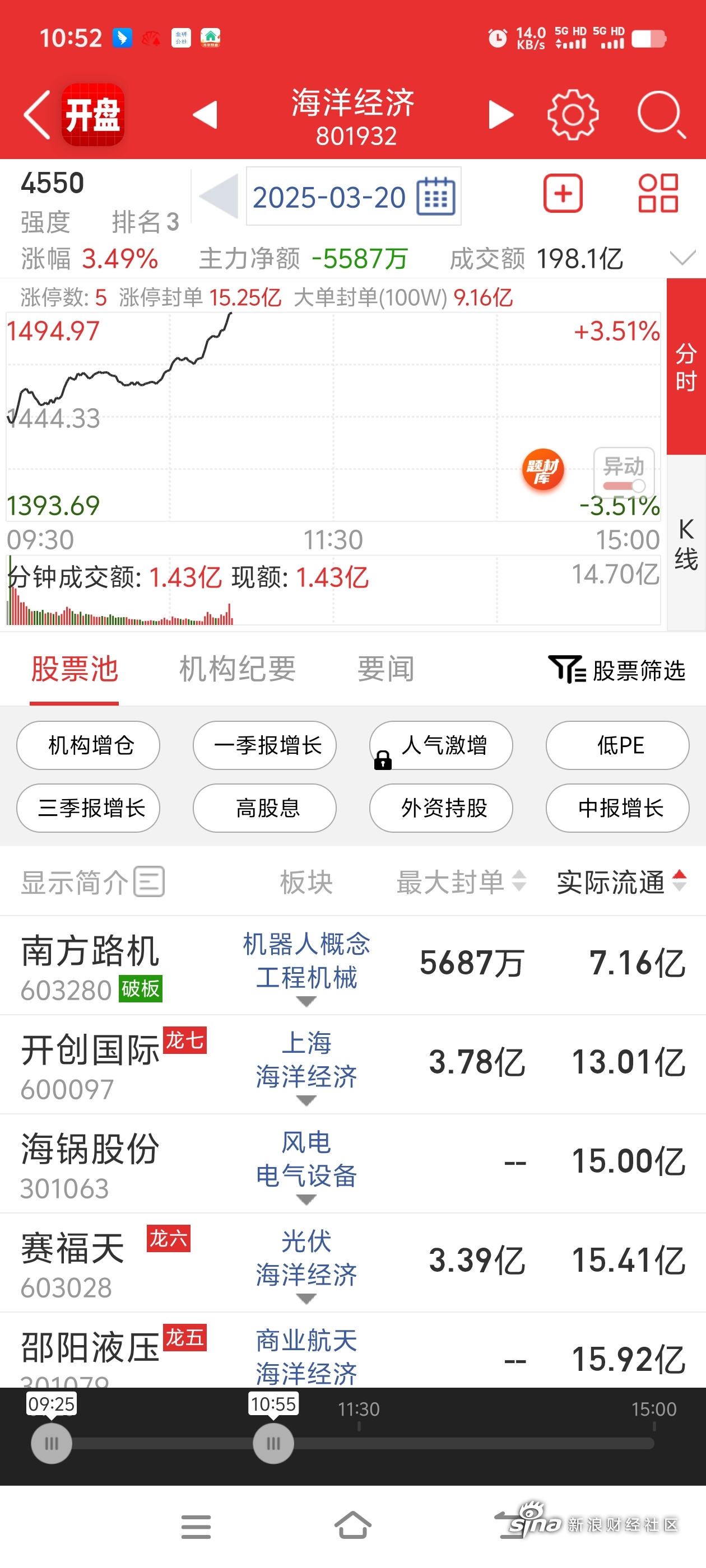This screenshot has height=1568, width=706.
Task: Toggle 显示简介 display option
Action: (92, 882)
